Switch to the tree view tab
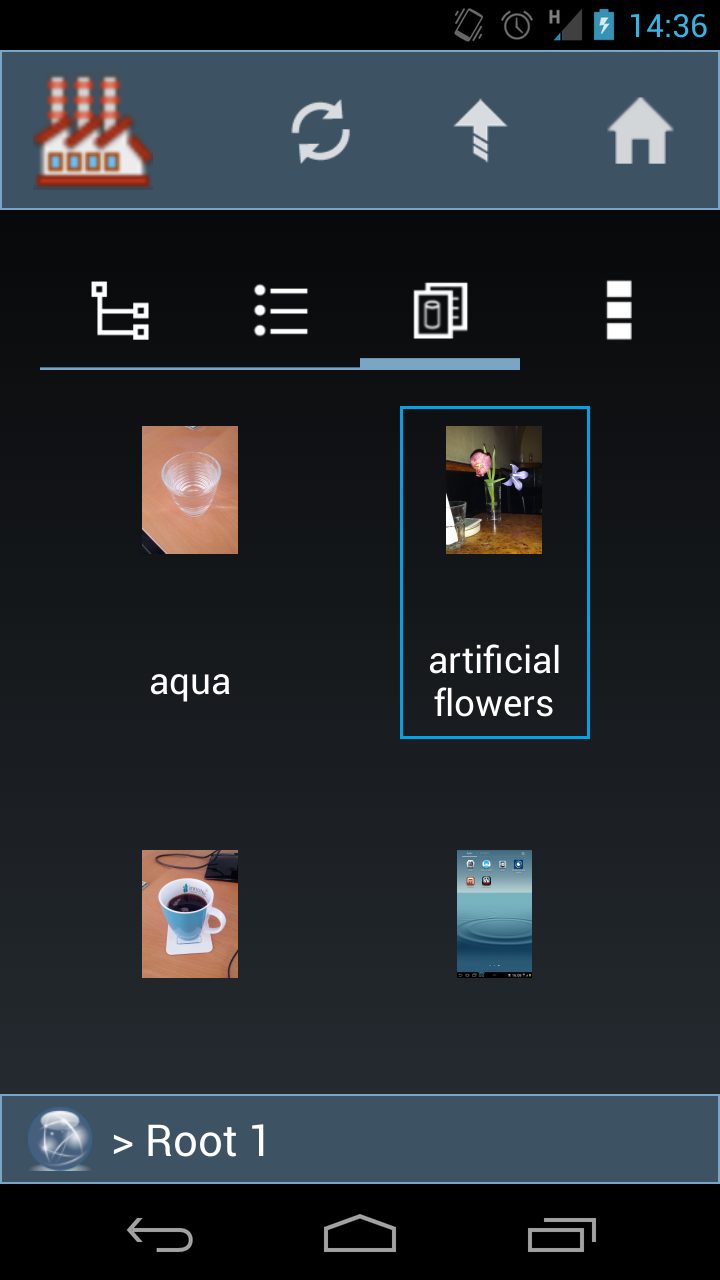Viewport: 720px width, 1280px height. point(120,311)
